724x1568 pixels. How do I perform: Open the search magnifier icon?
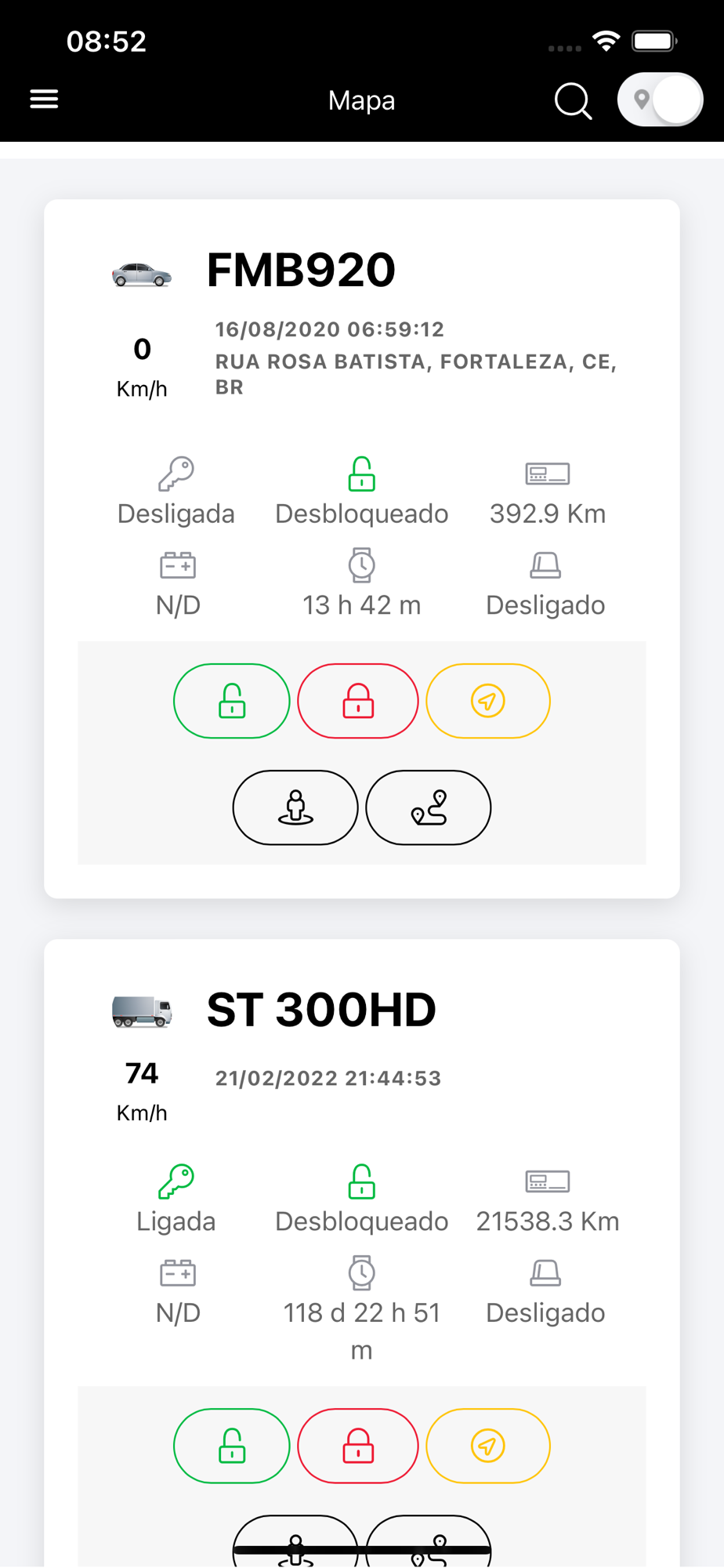[573, 100]
